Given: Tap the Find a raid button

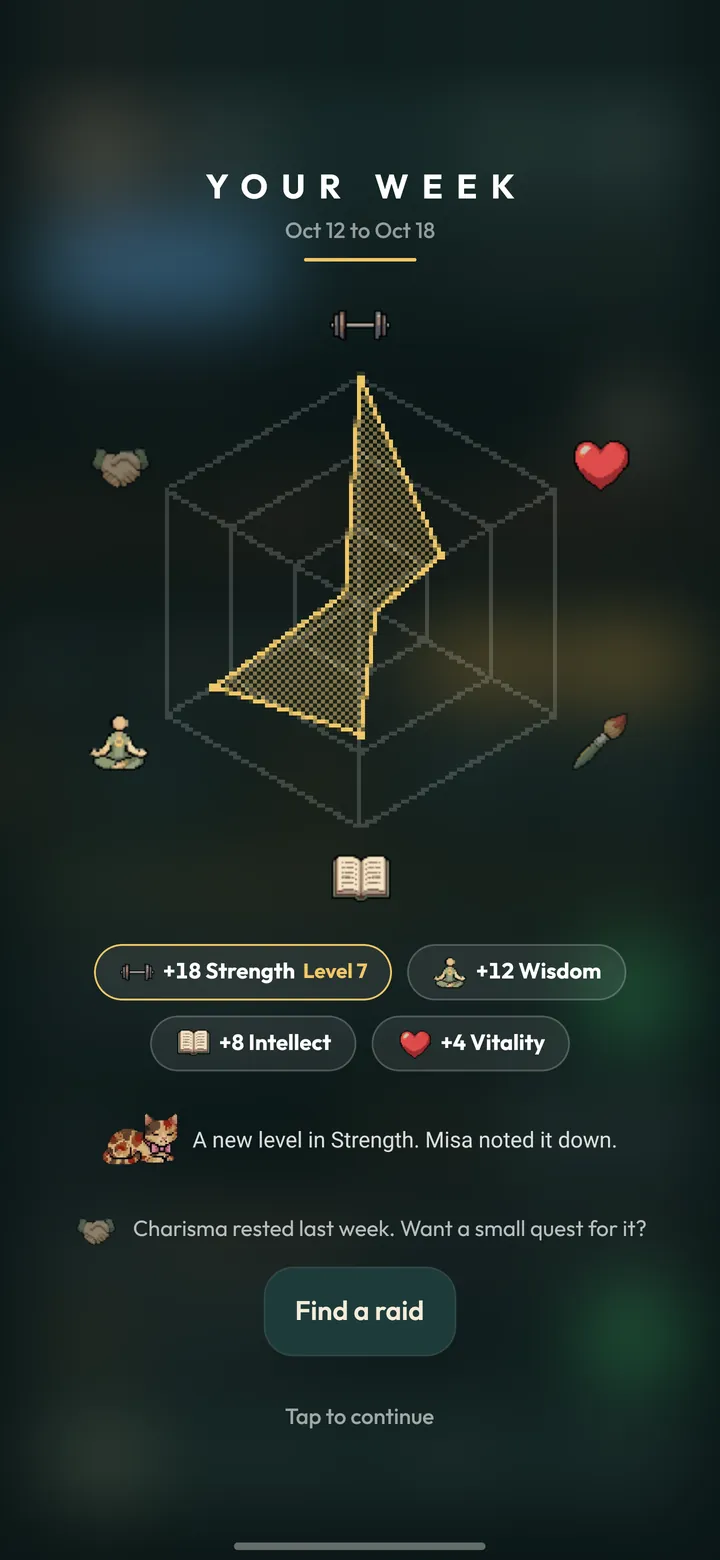Looking at the screenshot, I should (360, 1311).
